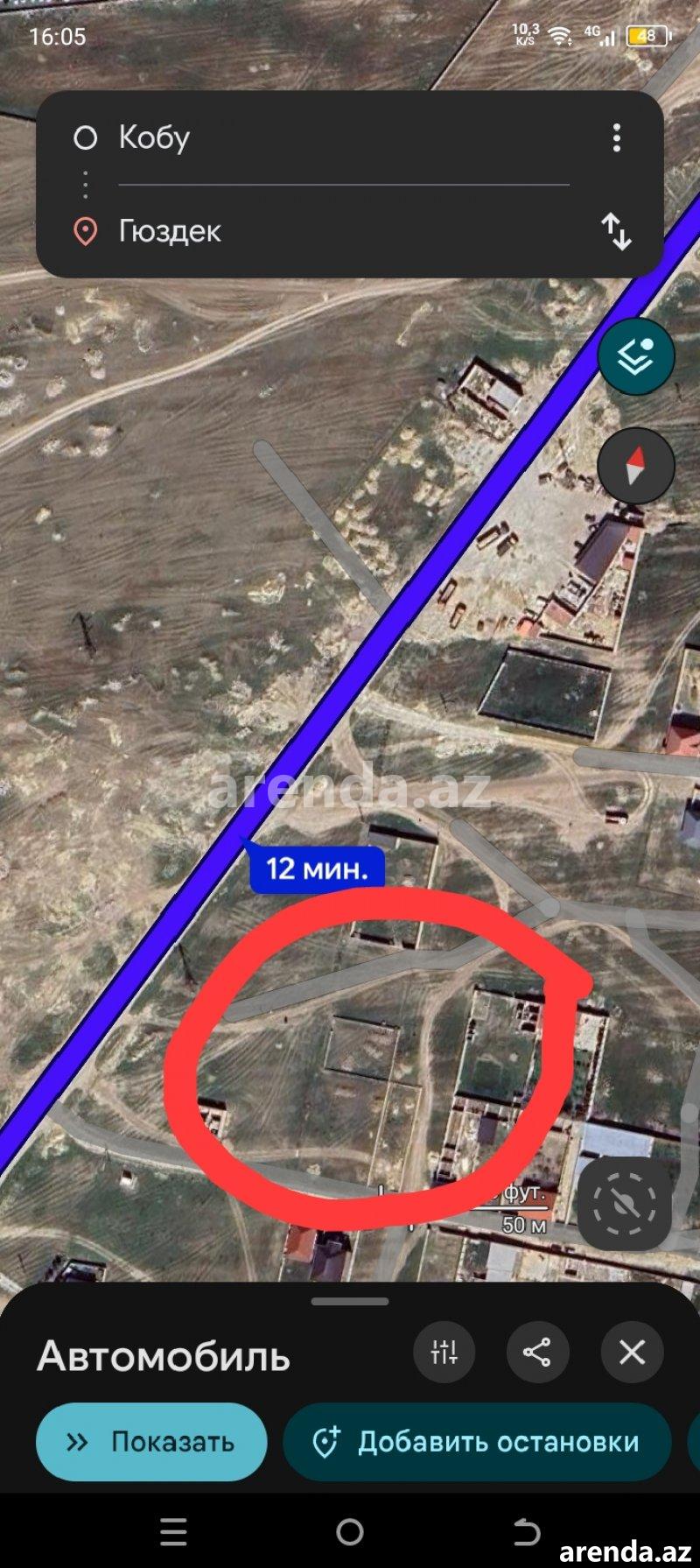
Task: Swap start and destination points
Action: pos(616,232)
